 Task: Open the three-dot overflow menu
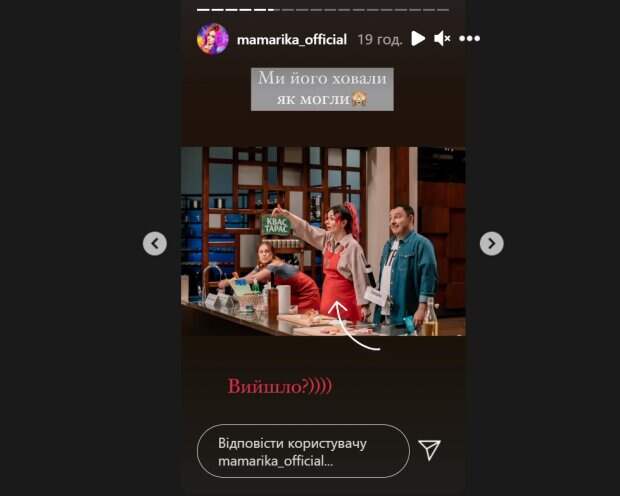pyautogui.click(x=469, y=38)
